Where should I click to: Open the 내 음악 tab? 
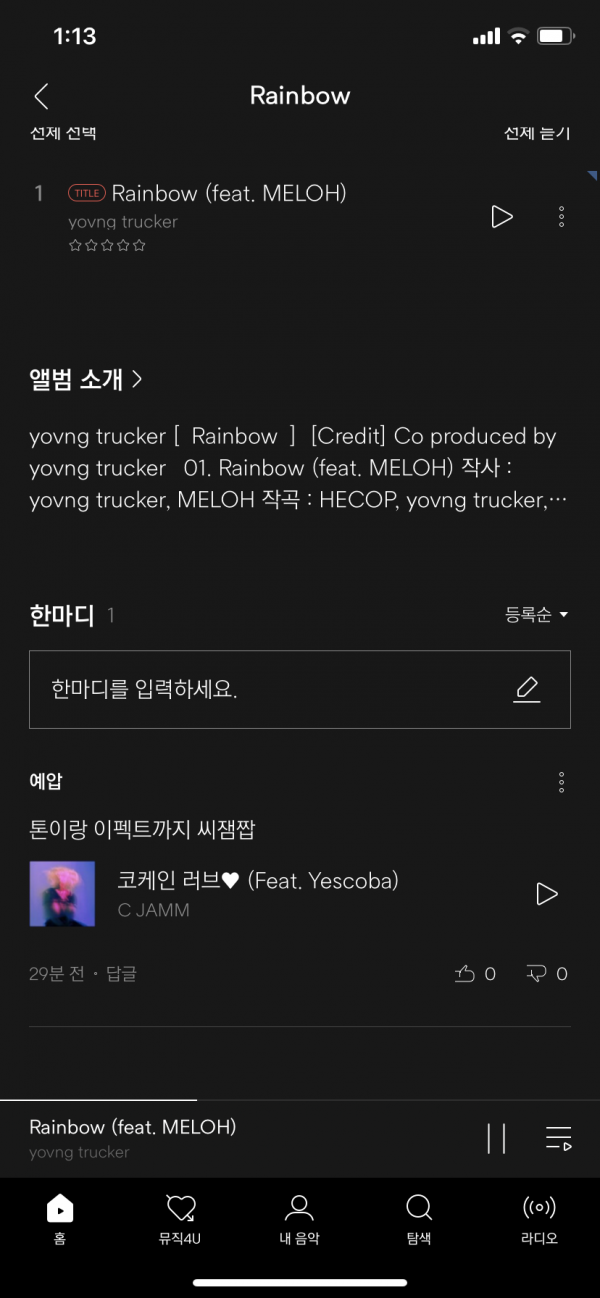click(x=299, y=1218)
